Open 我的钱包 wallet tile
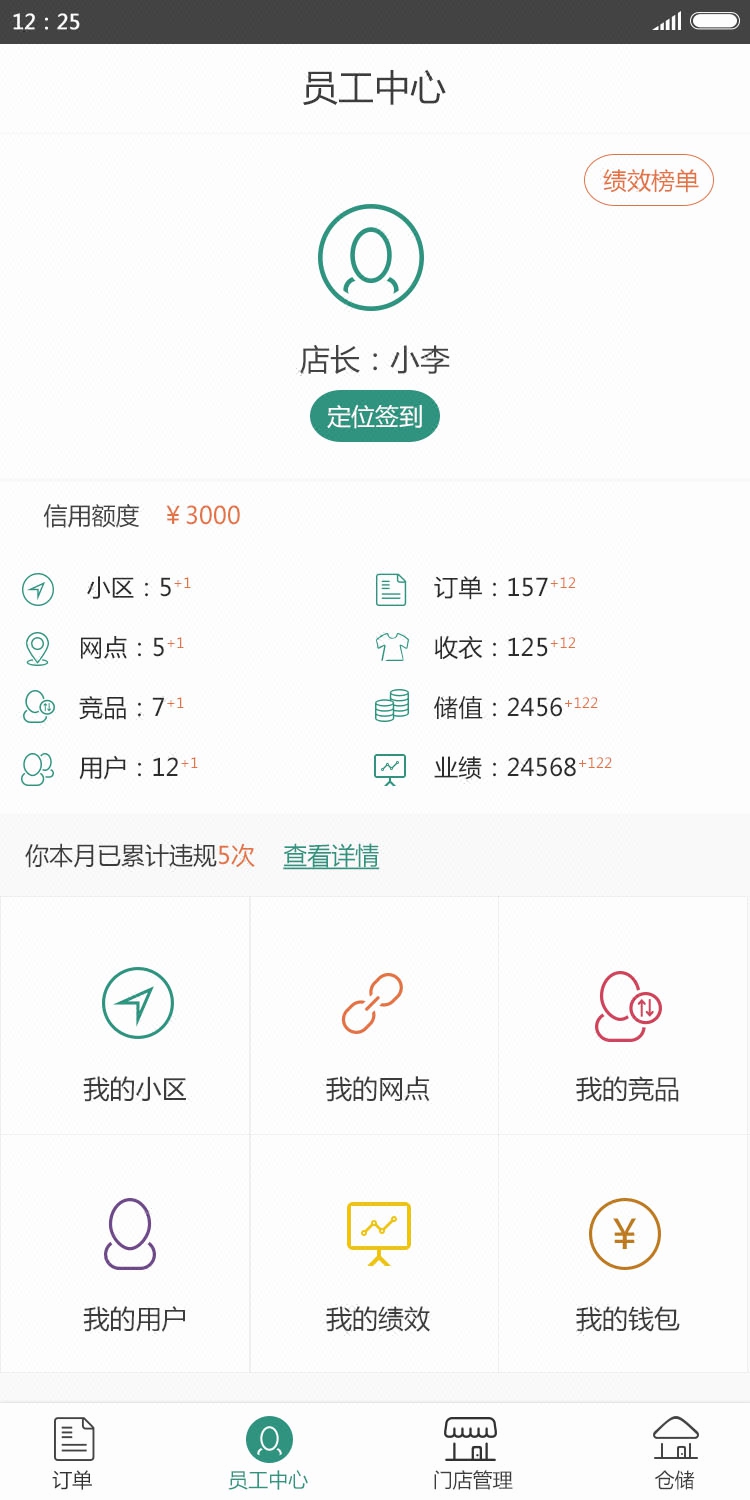The width and height of the screenshot is (750, 1500). click(623, 1253)
